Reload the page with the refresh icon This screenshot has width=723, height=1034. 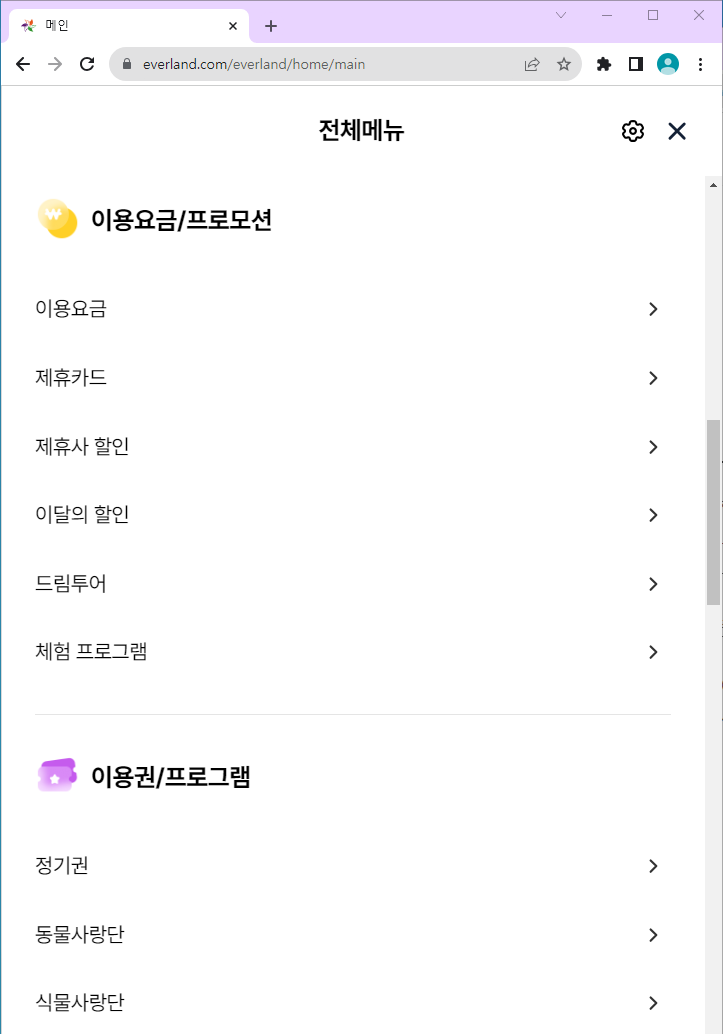86,62
